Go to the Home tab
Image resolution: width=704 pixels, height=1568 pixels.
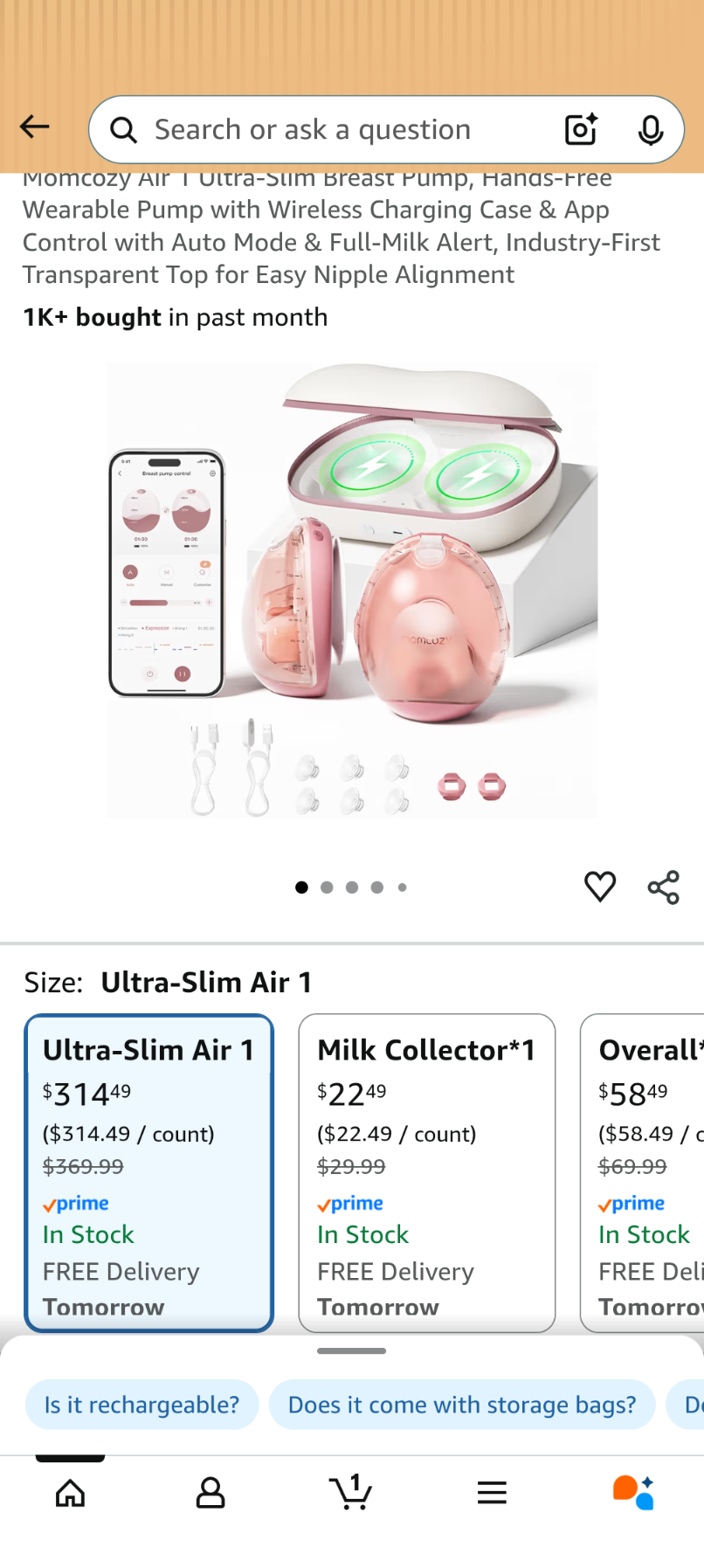click(70, 1492)
